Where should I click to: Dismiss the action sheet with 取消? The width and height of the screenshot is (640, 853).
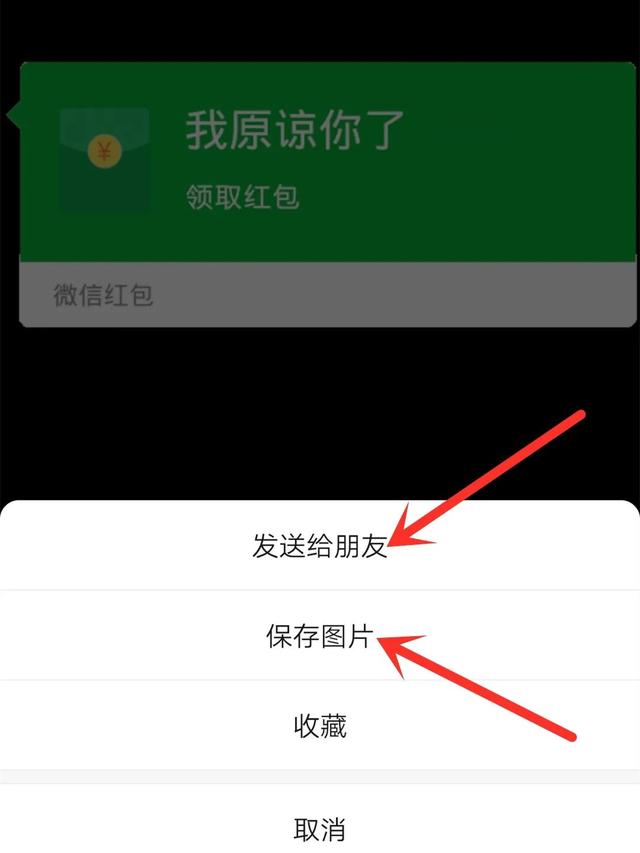[319, 828]
